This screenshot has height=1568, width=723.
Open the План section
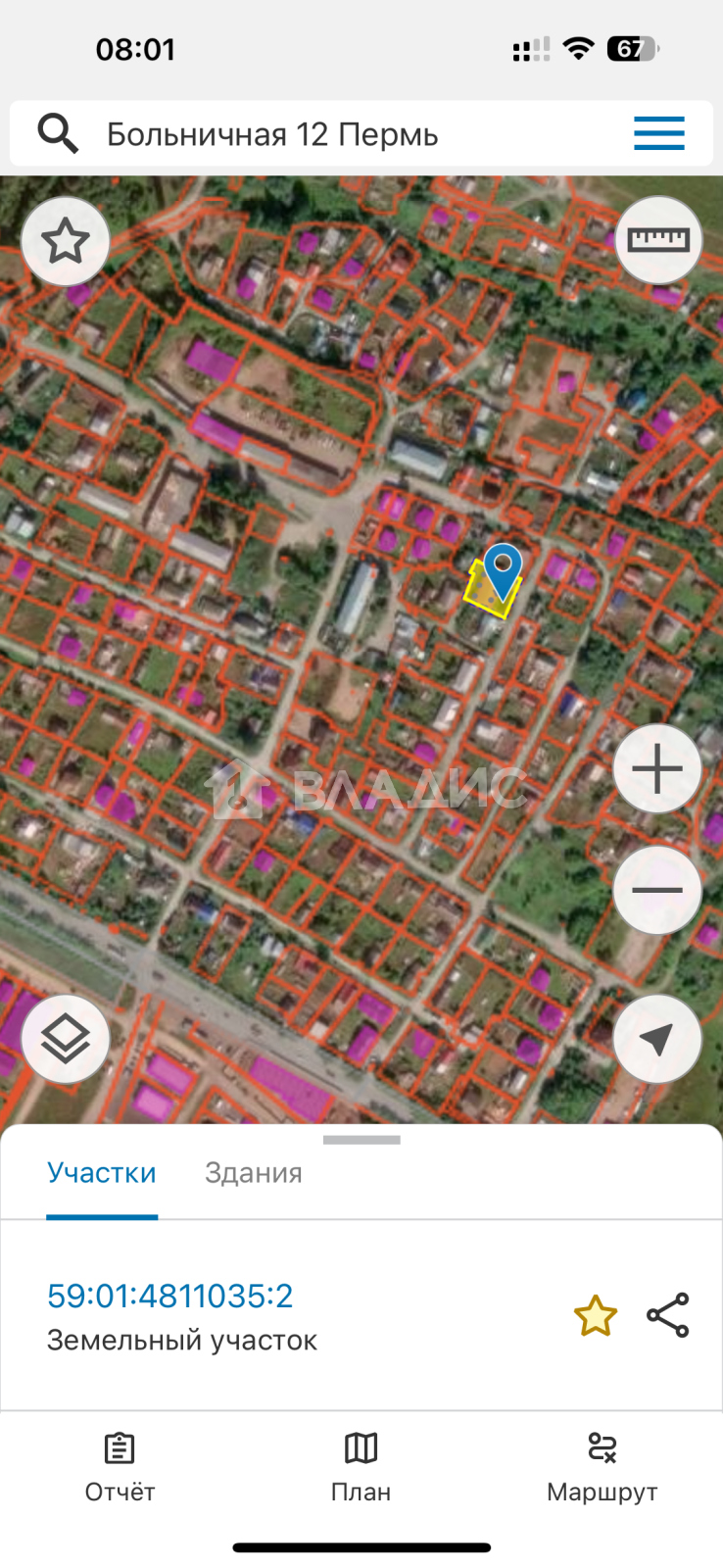(361, 1467)
